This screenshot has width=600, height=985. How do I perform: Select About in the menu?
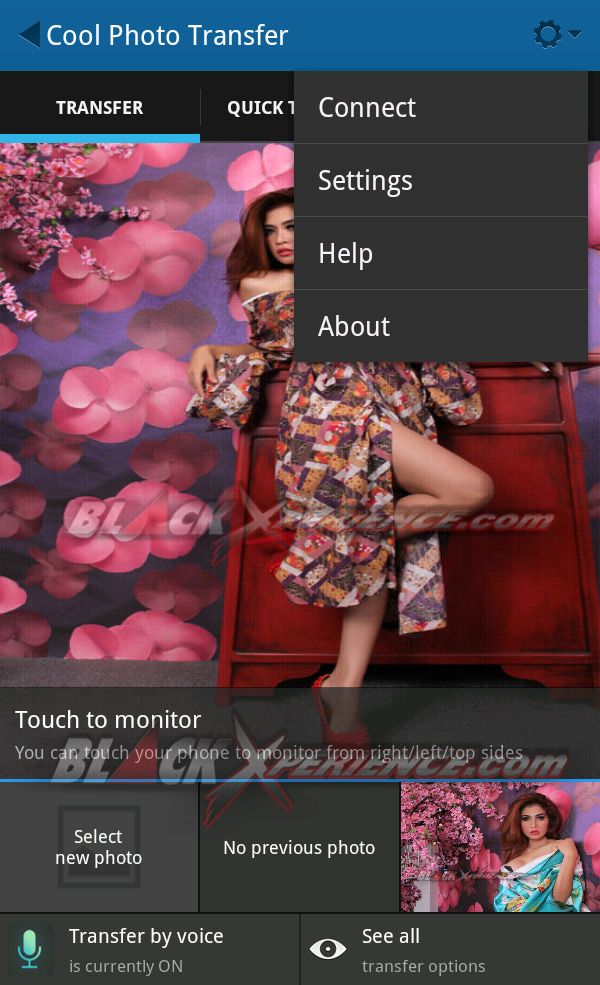[440, 327]
